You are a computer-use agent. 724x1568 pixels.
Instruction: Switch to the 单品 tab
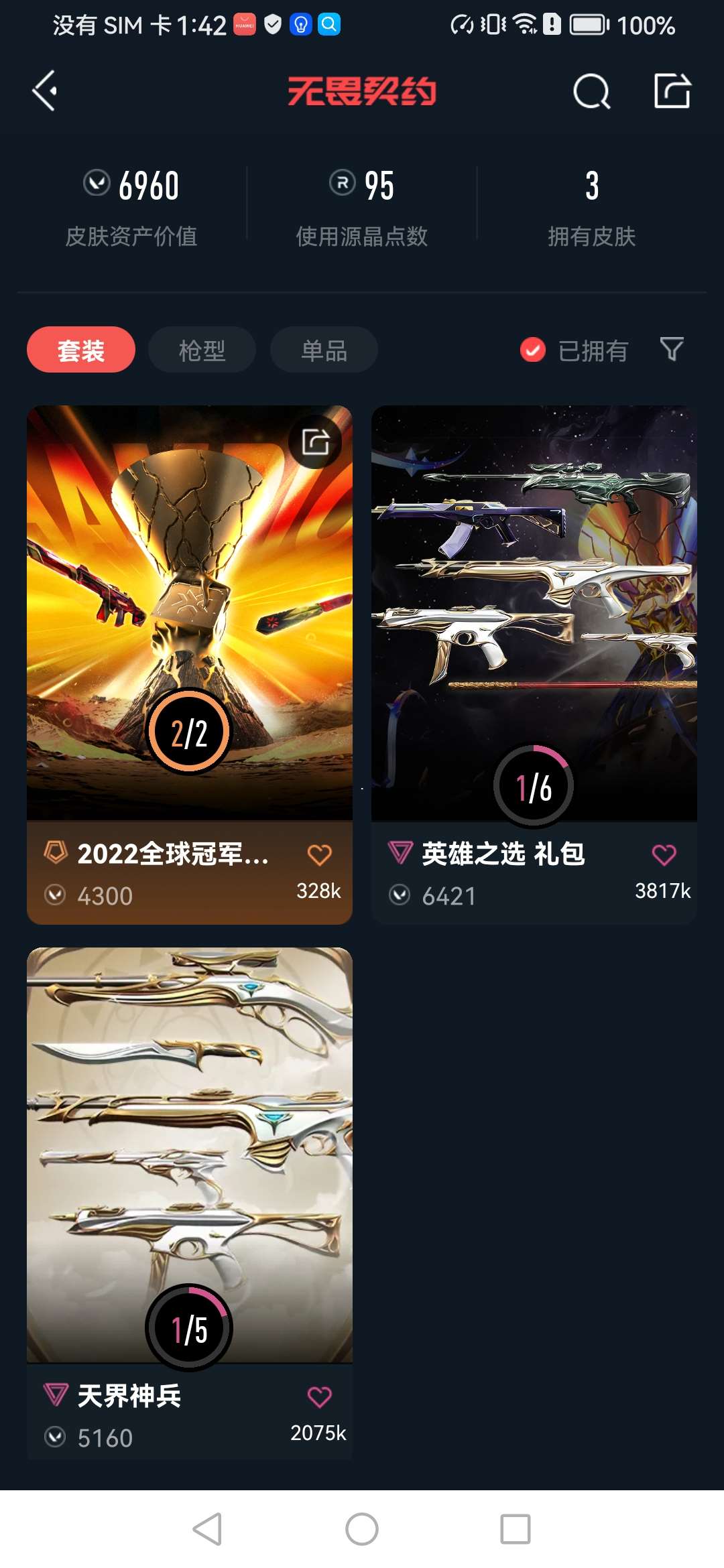324,350
